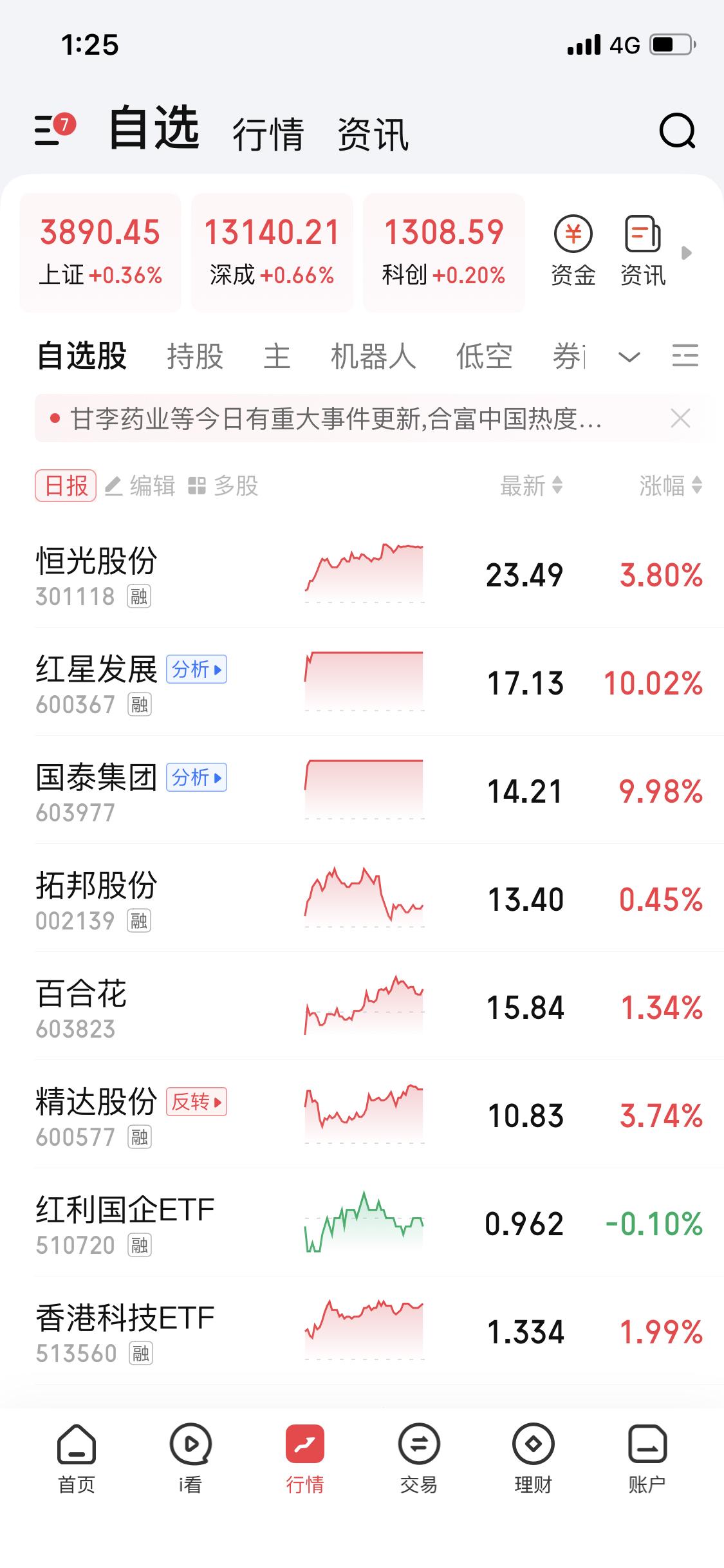Dismiss the 甘李药业 news banner

(x=680, y=418)
